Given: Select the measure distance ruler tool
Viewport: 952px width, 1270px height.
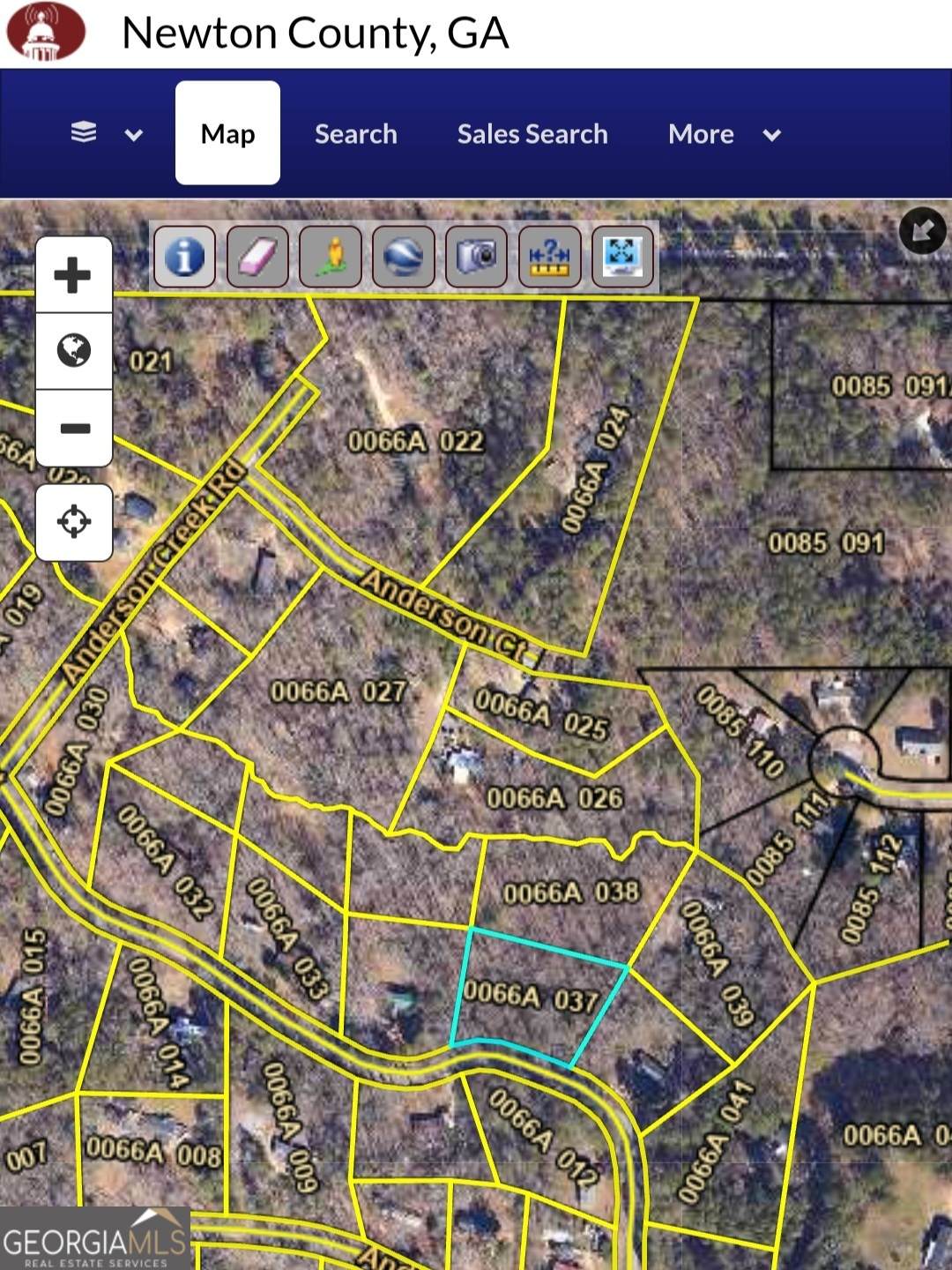Looking at the screenshot, I should point(550,257).
